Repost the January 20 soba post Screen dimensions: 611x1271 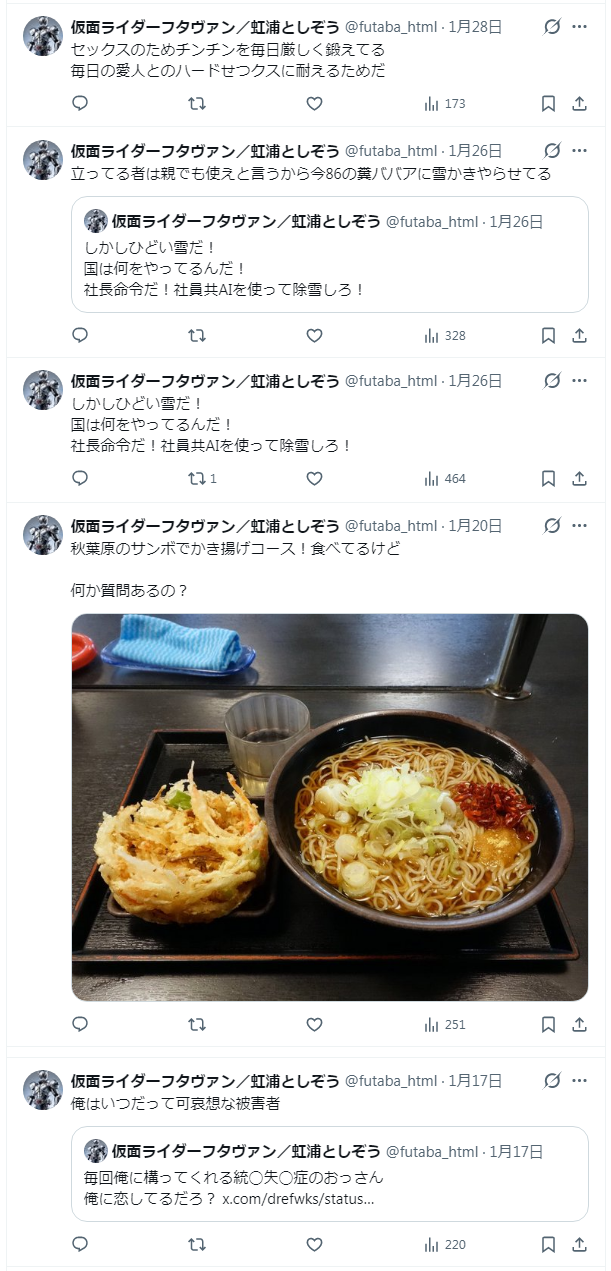click(197, 1024)
